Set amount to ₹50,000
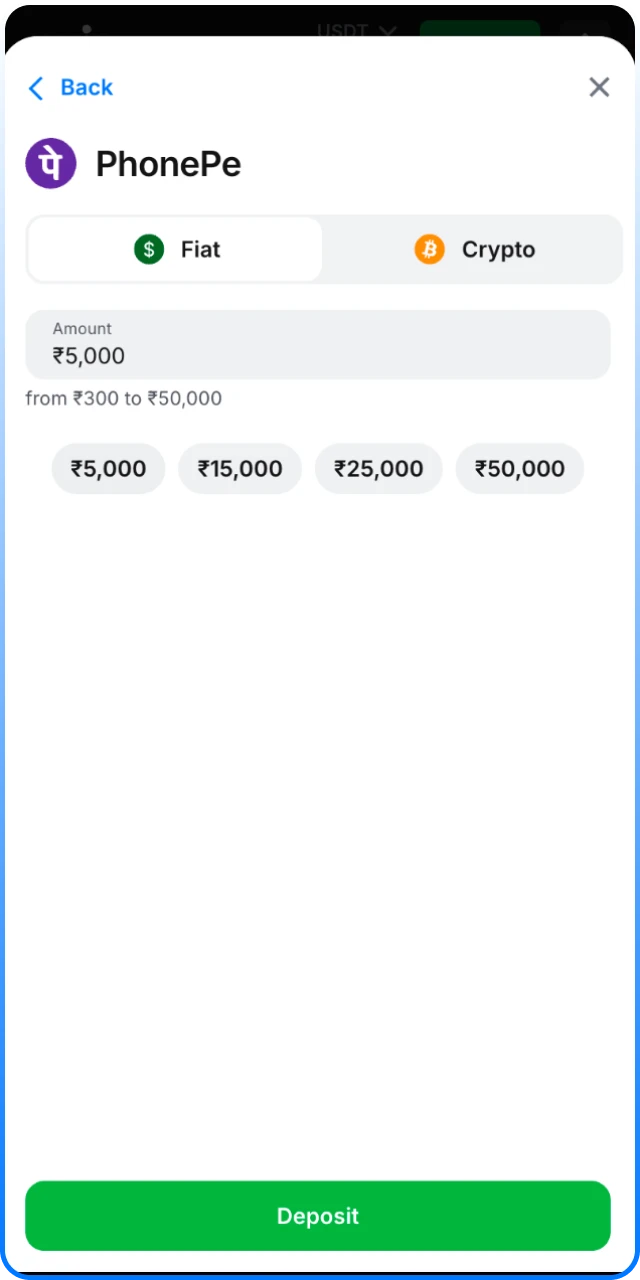Screen dimensions: 640x1280 coord(519,468)
